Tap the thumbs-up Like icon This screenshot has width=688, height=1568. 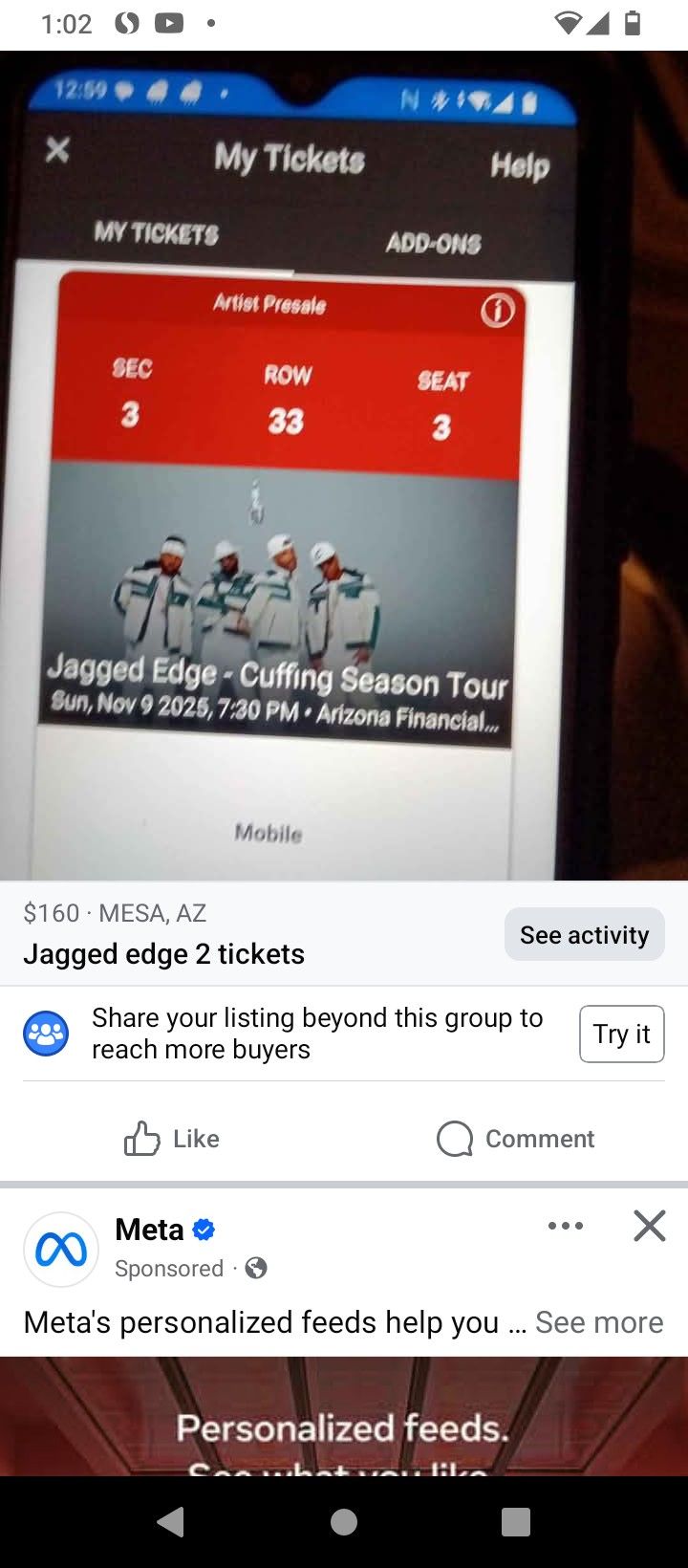pyautogui.click(x=141, y=1139)
